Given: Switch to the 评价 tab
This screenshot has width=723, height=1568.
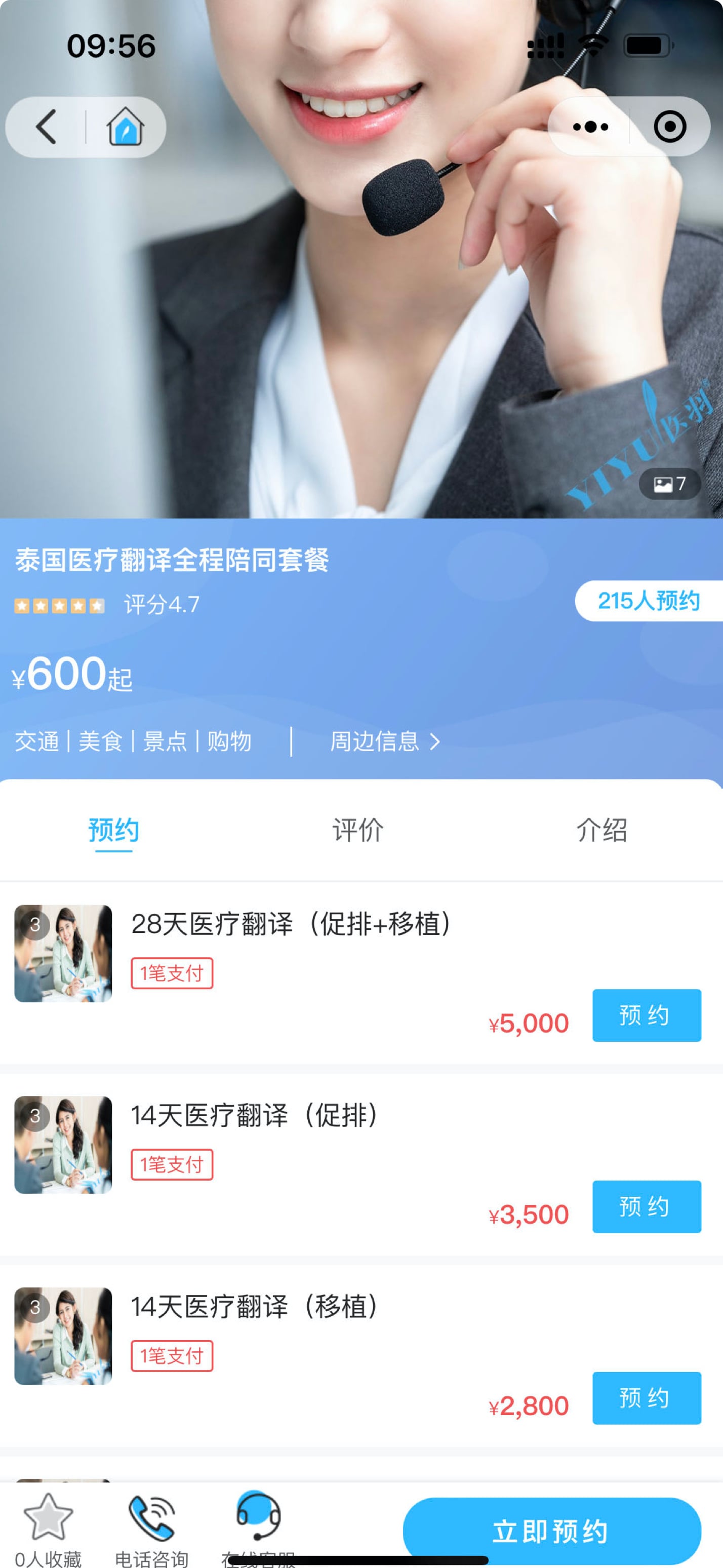Looking at the screenshot, I should [x=358, y=830].
